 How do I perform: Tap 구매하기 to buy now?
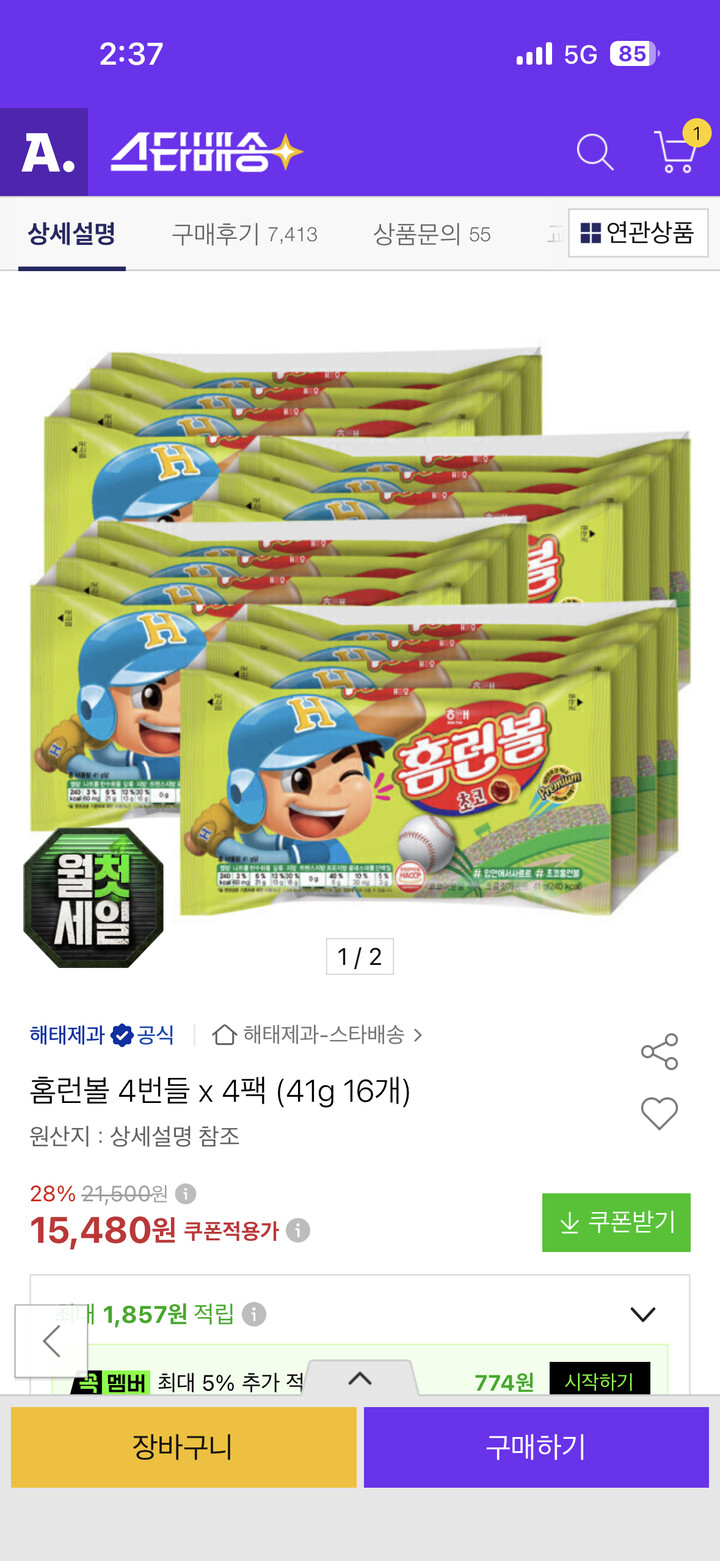tap(536, 1447)
